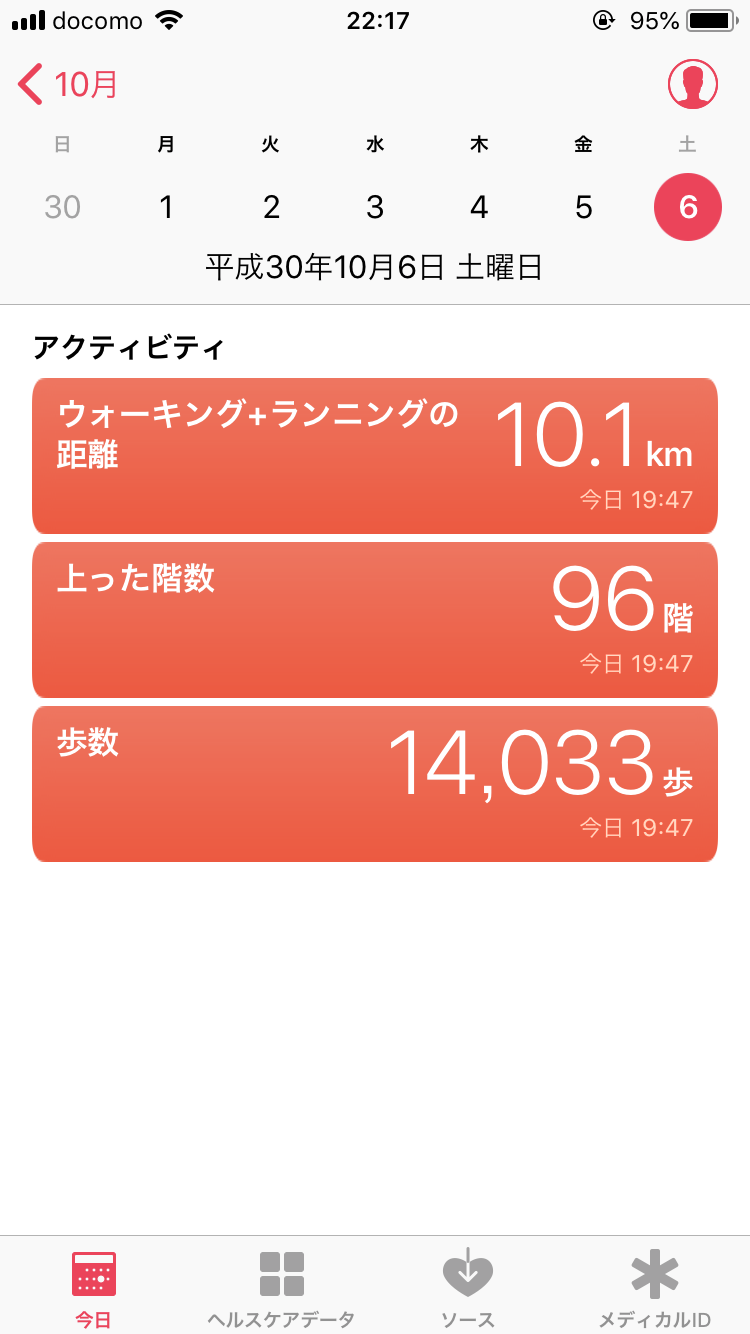Select Friday the 5th
This screenshot has width=750, height=1334.
[584, 207]
